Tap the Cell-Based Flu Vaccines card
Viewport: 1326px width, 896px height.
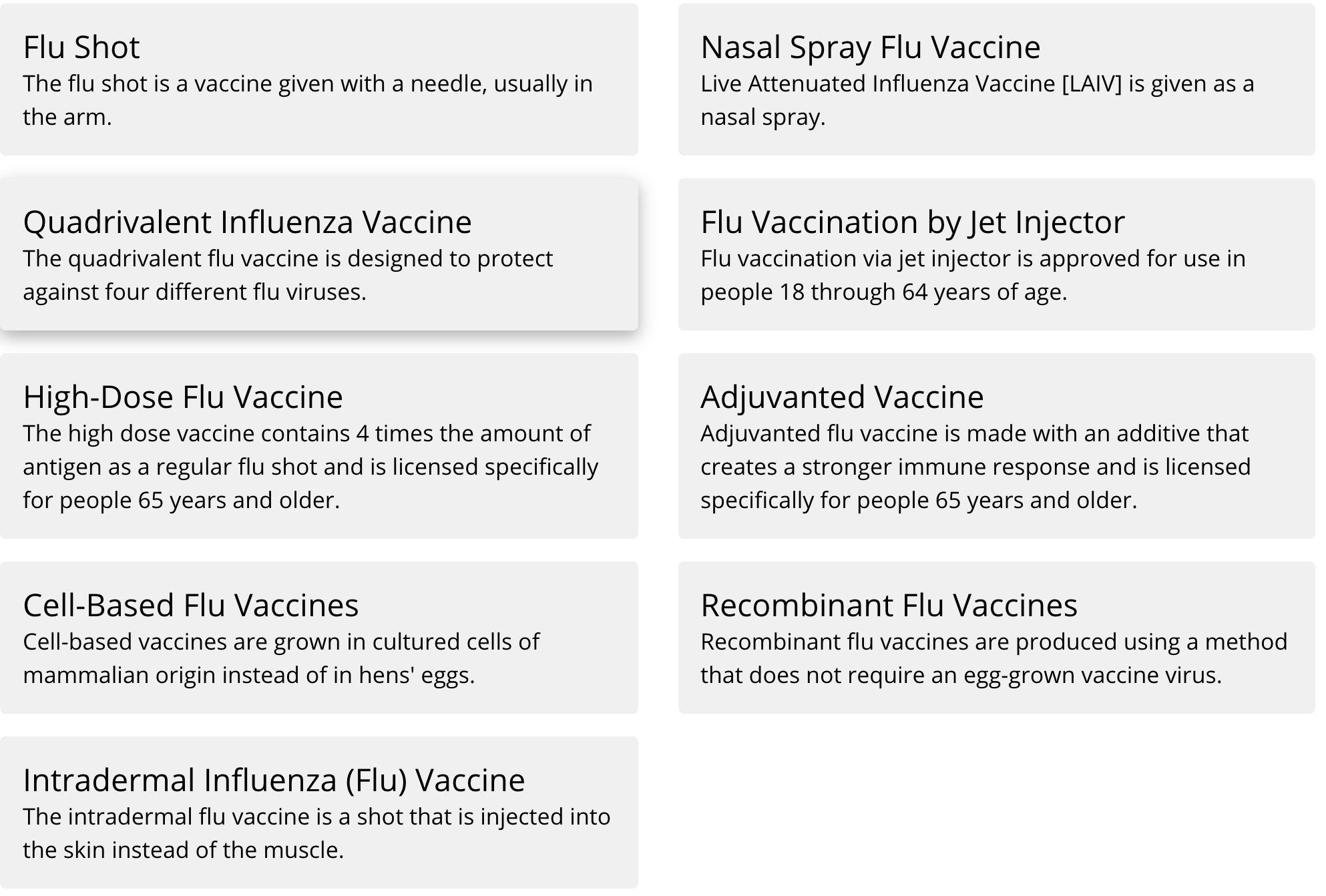tap(318, 637)
